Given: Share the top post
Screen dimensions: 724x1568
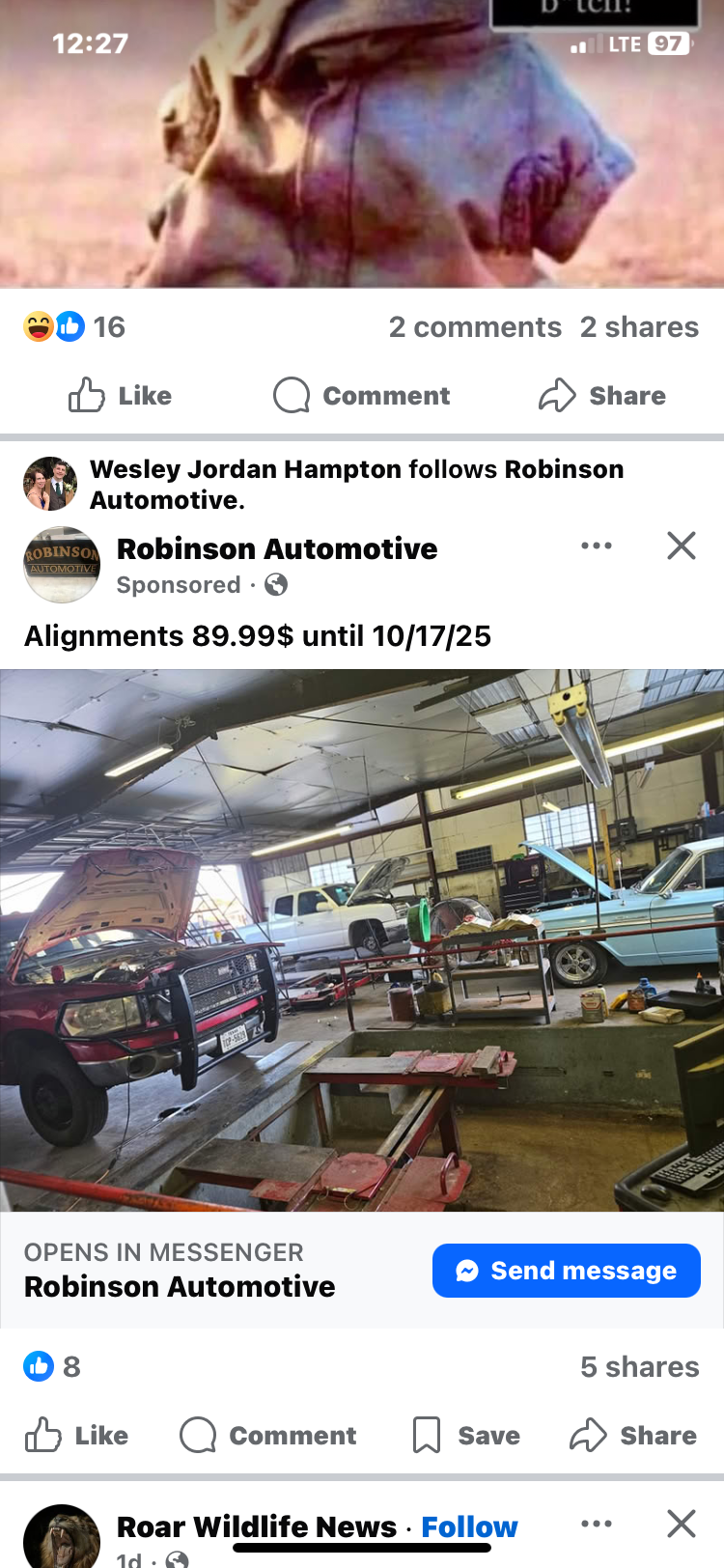Looking at the screenshot, I should pyautogui.click(x=602, y=396).
